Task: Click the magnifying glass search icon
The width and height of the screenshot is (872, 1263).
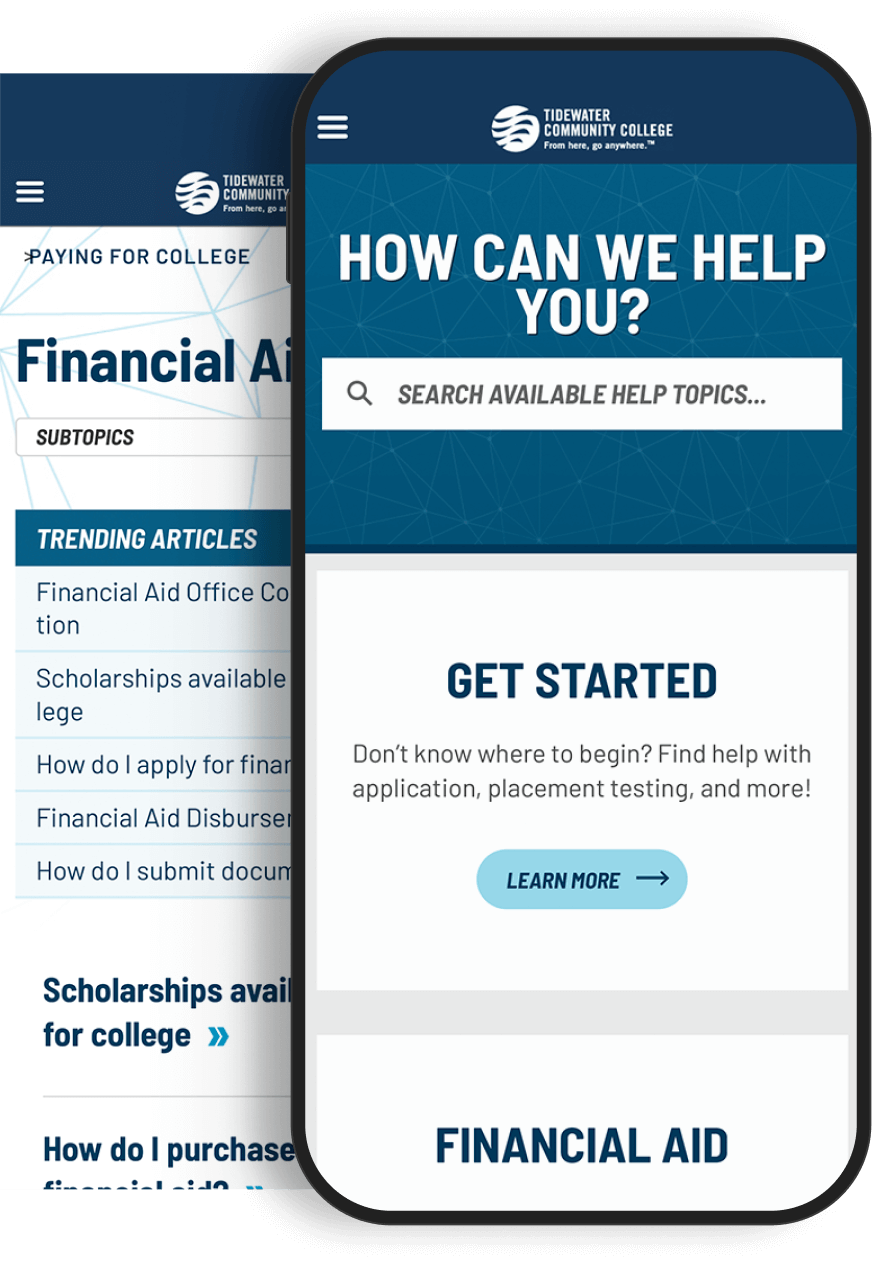Action: pos(359,394)
